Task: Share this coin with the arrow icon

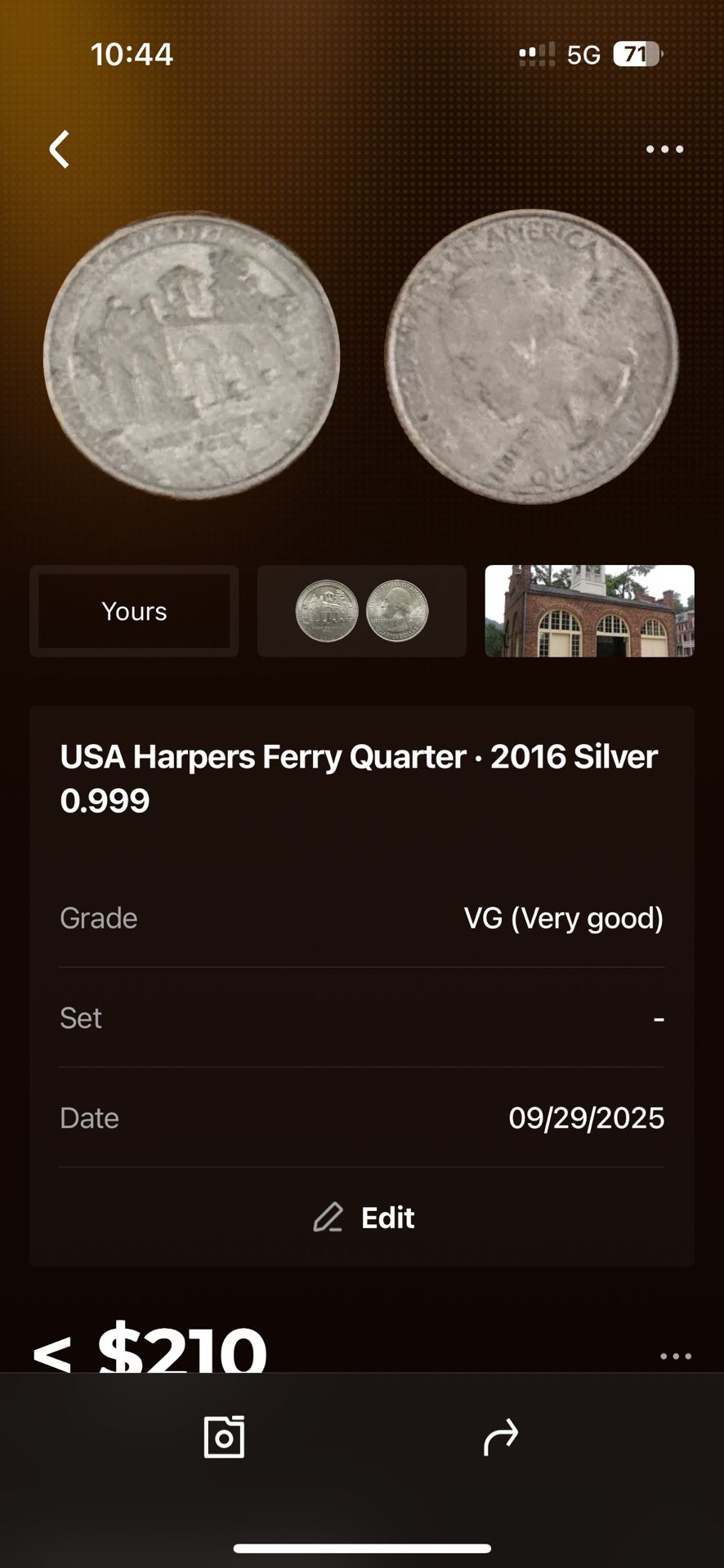Action: coord(500,1437)
